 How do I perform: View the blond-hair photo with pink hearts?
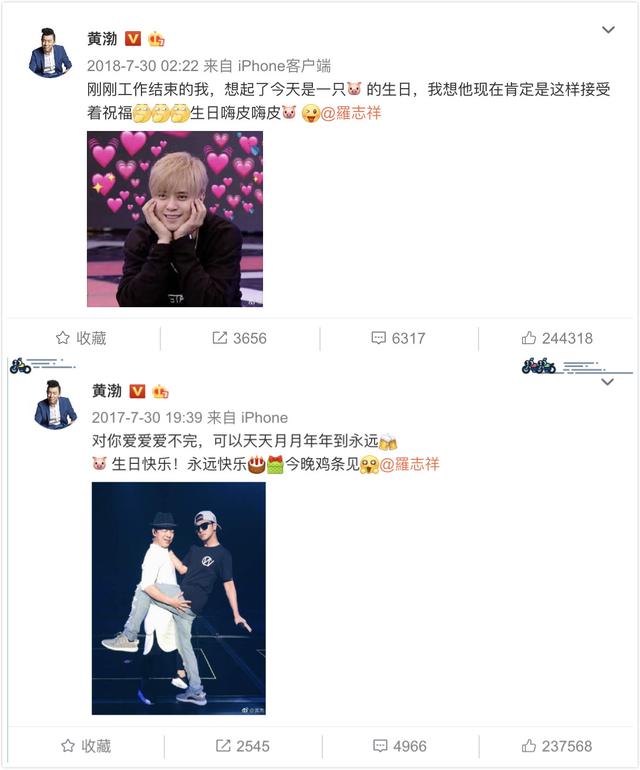pos(175,218)
